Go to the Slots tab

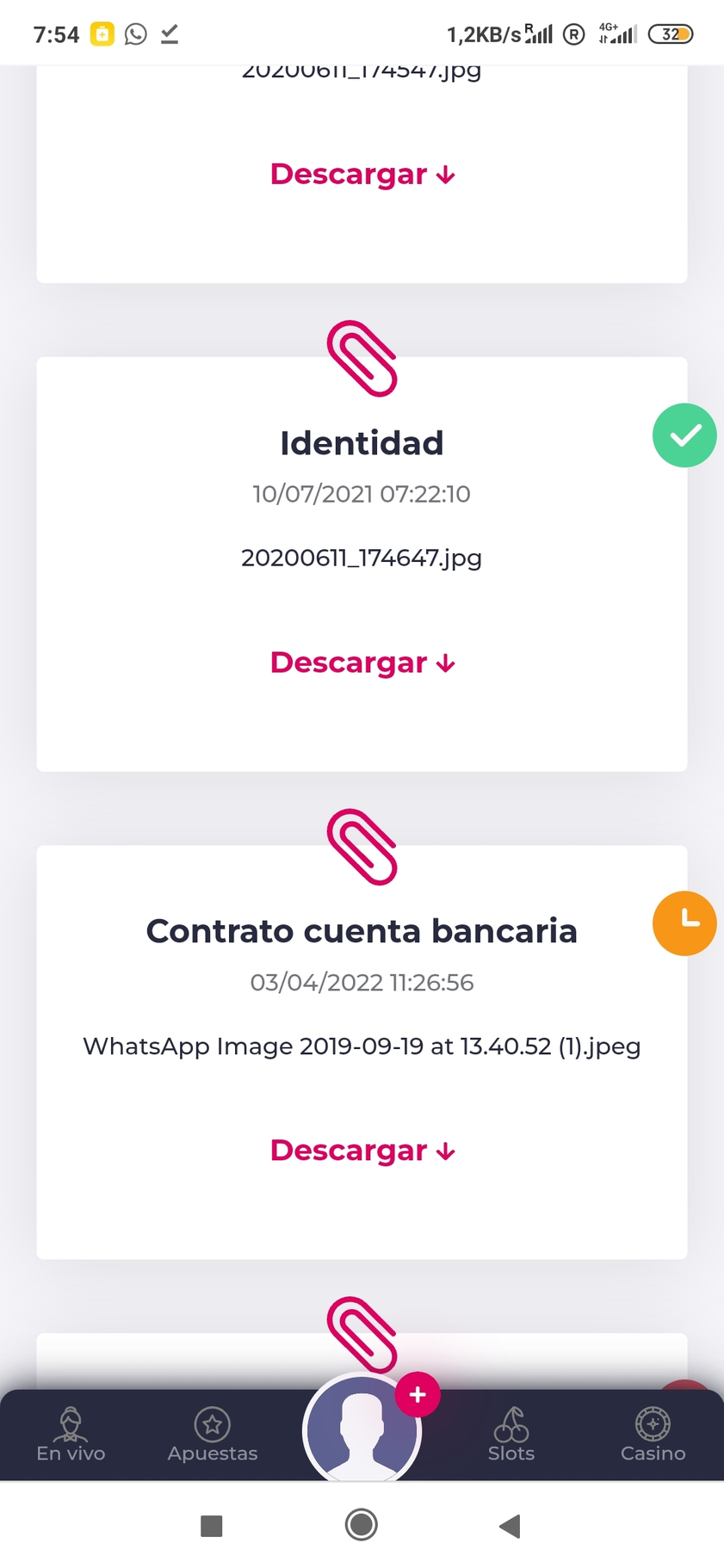coord(511,1435)
